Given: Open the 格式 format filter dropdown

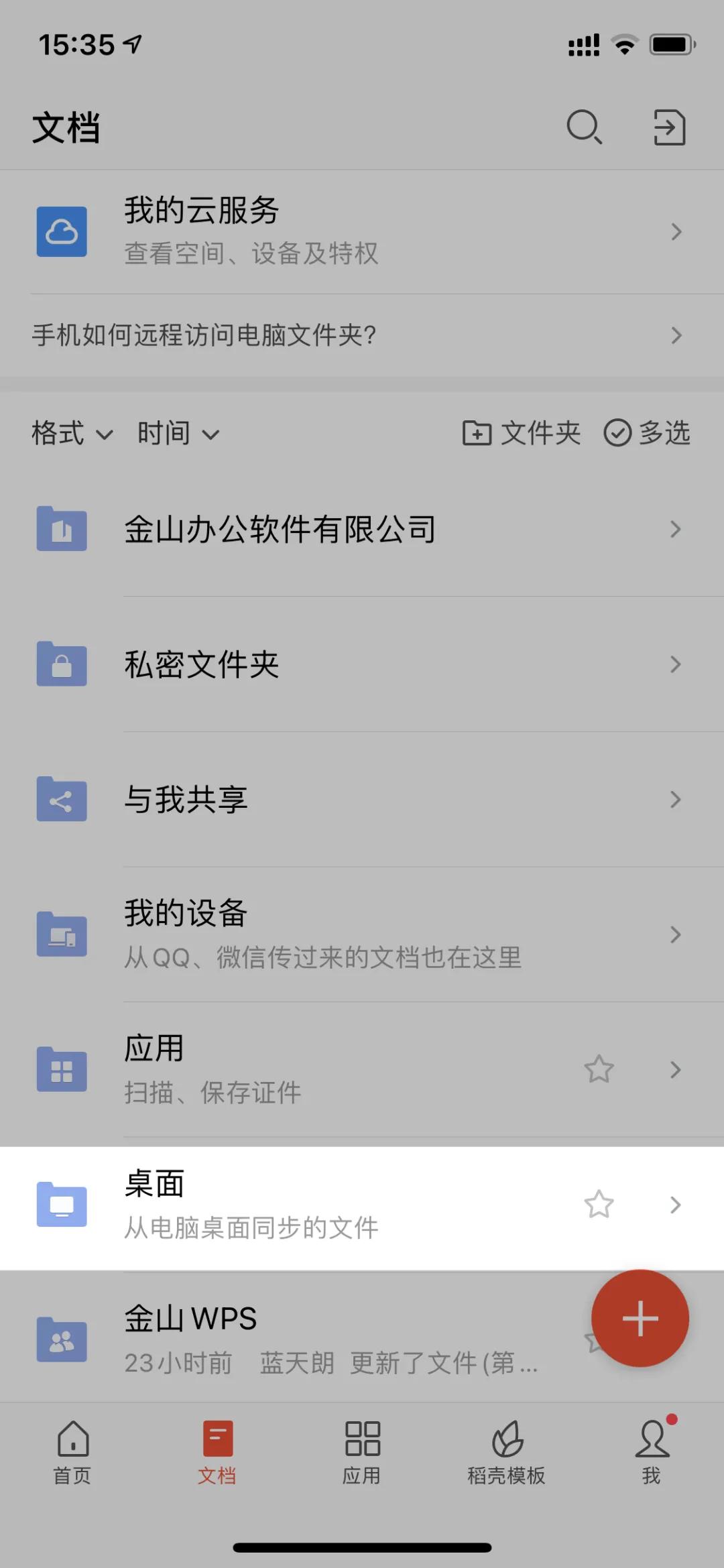Looking at the screenshot, I should 71,433.
